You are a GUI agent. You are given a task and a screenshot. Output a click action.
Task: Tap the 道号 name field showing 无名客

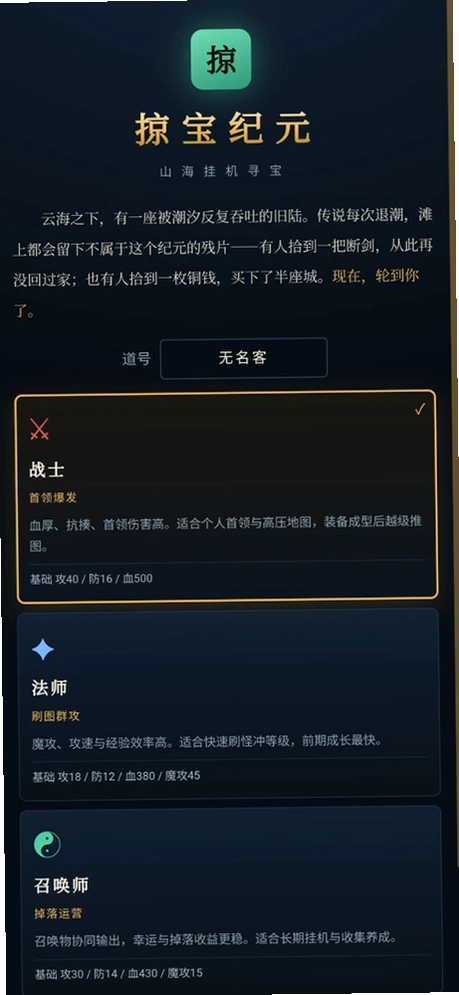click(244, 359)
